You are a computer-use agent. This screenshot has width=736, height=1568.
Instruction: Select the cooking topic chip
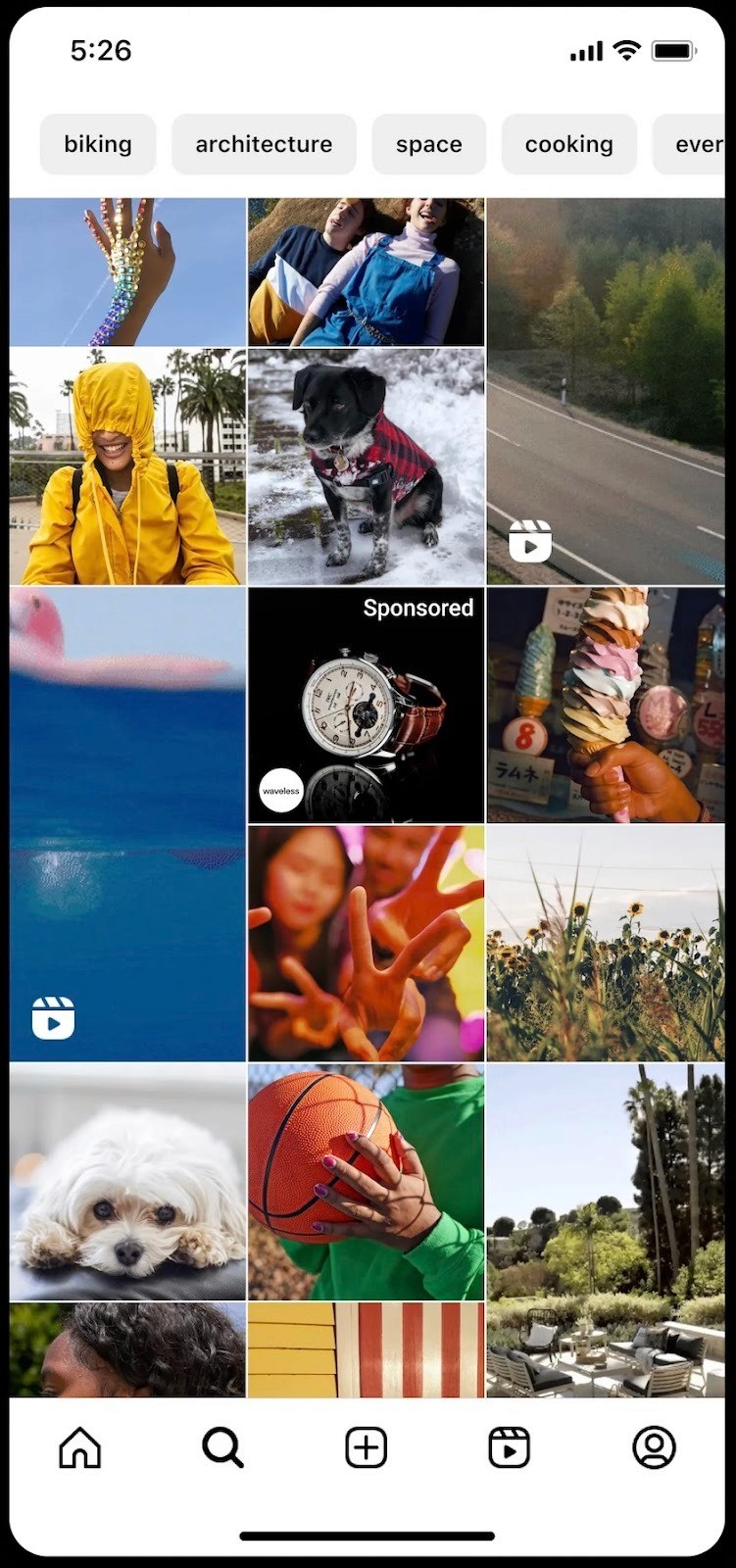pos(568,144)
